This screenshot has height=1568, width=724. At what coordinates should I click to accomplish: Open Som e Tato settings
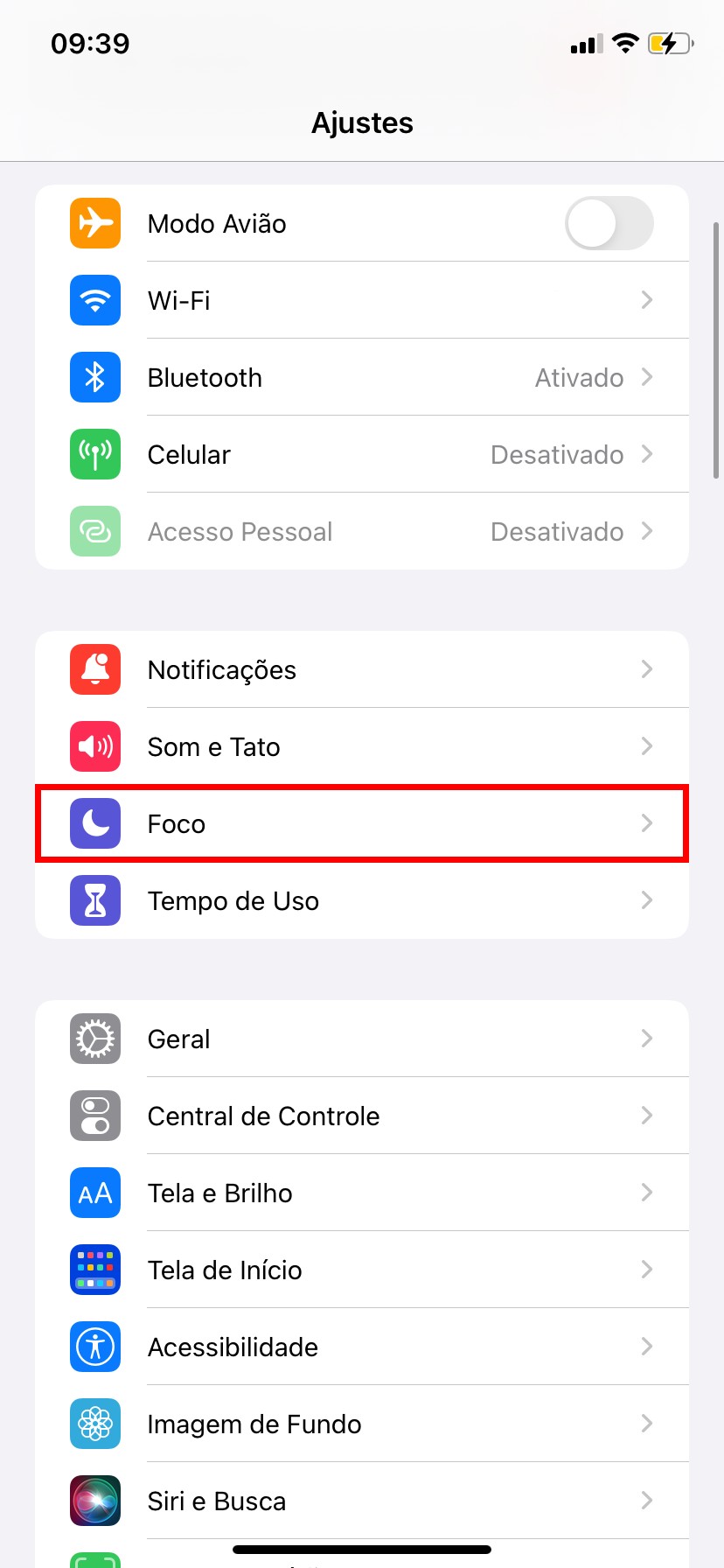[362, 746]
